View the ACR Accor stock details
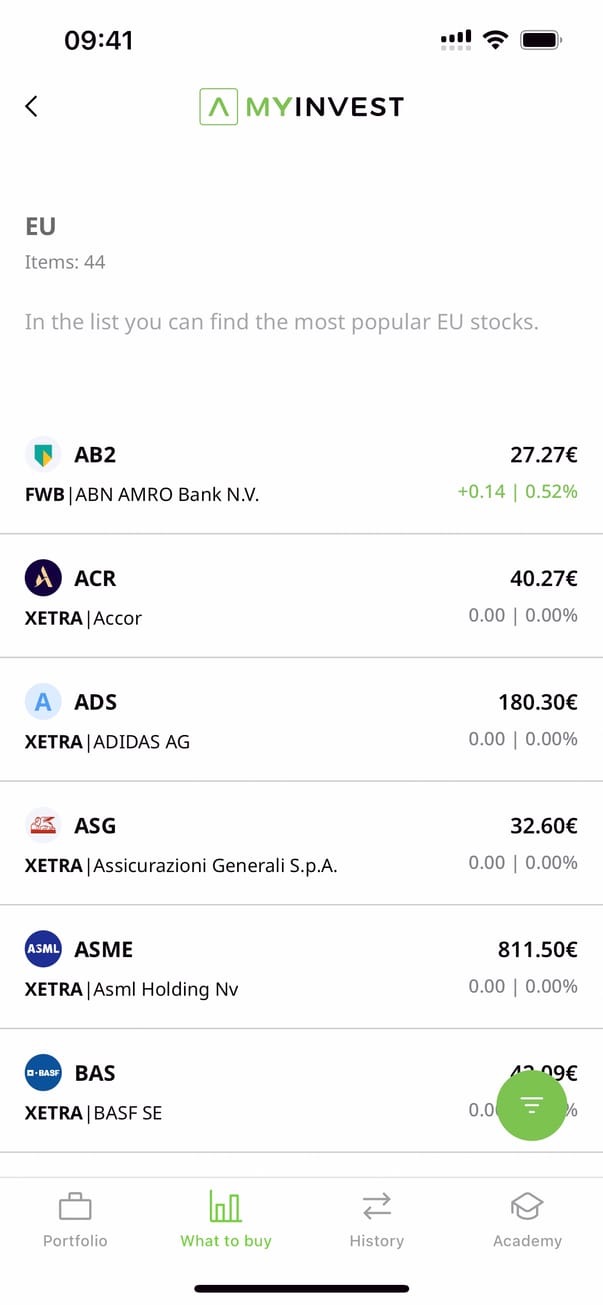 click(x=300, y=597)
